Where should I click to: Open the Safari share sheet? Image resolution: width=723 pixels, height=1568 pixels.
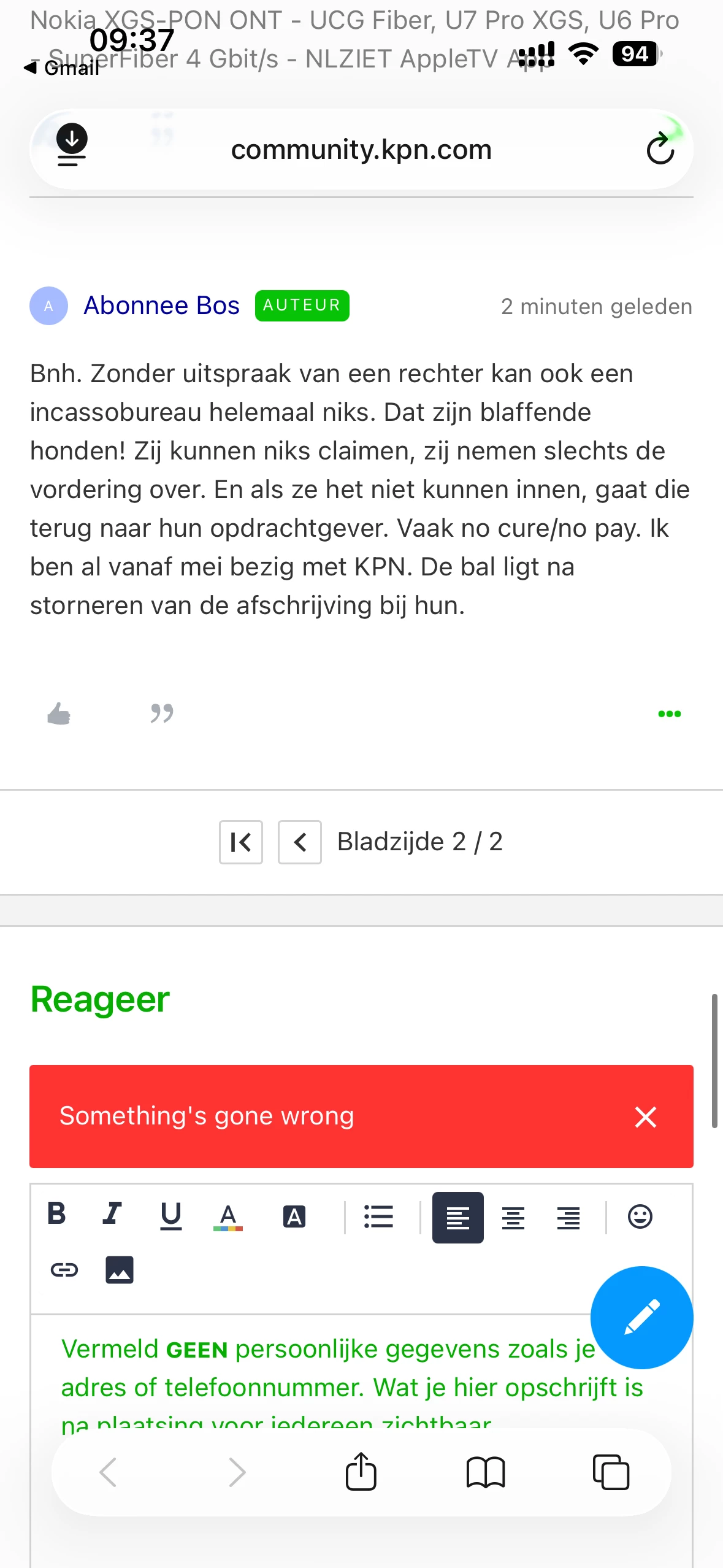[x=361, y=1472]
